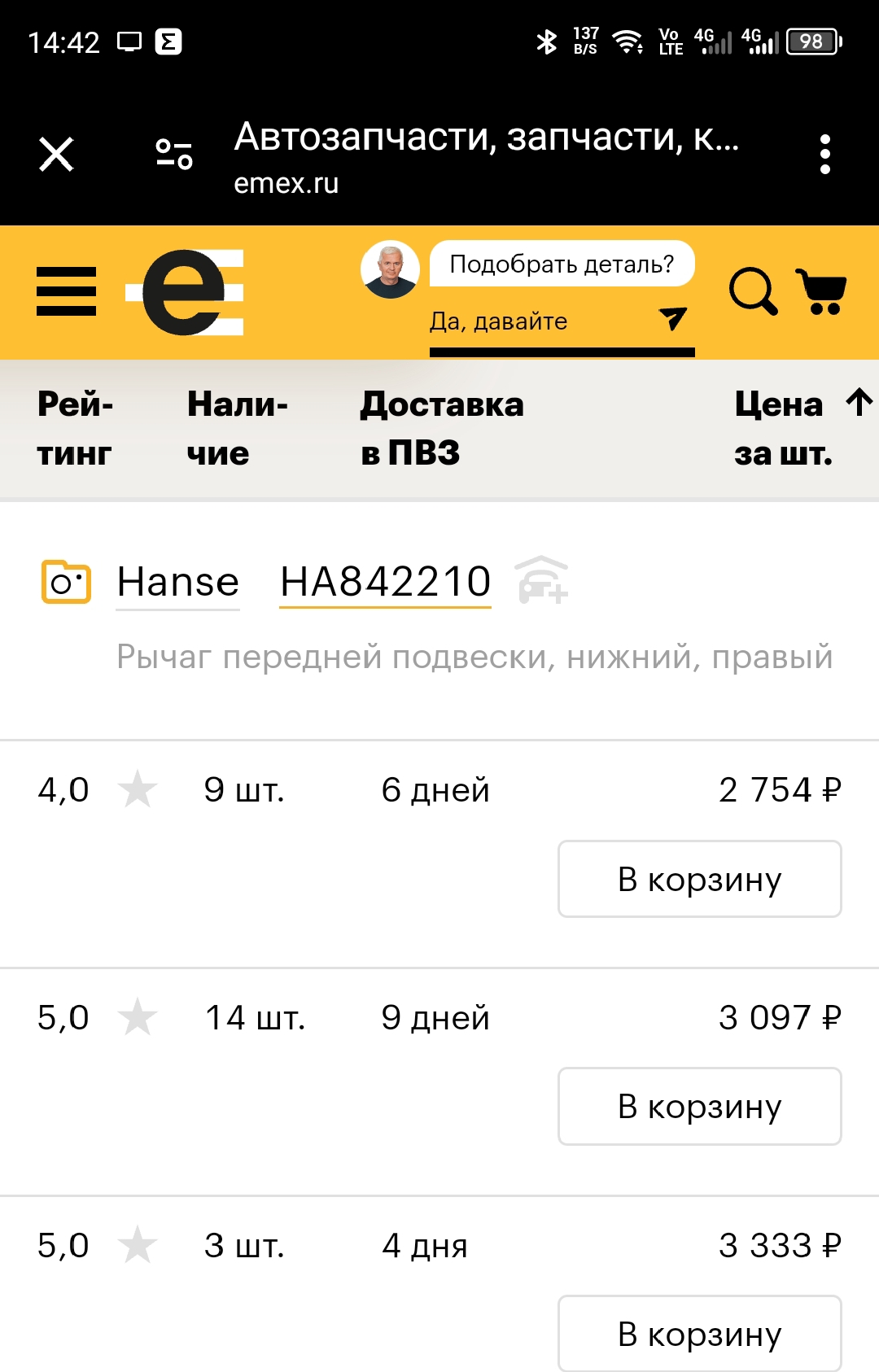The height and width of the screenshot is (1372, 879).
Task: Add the 2 754 ₽ offer to cart
Action: click(699, 879)
